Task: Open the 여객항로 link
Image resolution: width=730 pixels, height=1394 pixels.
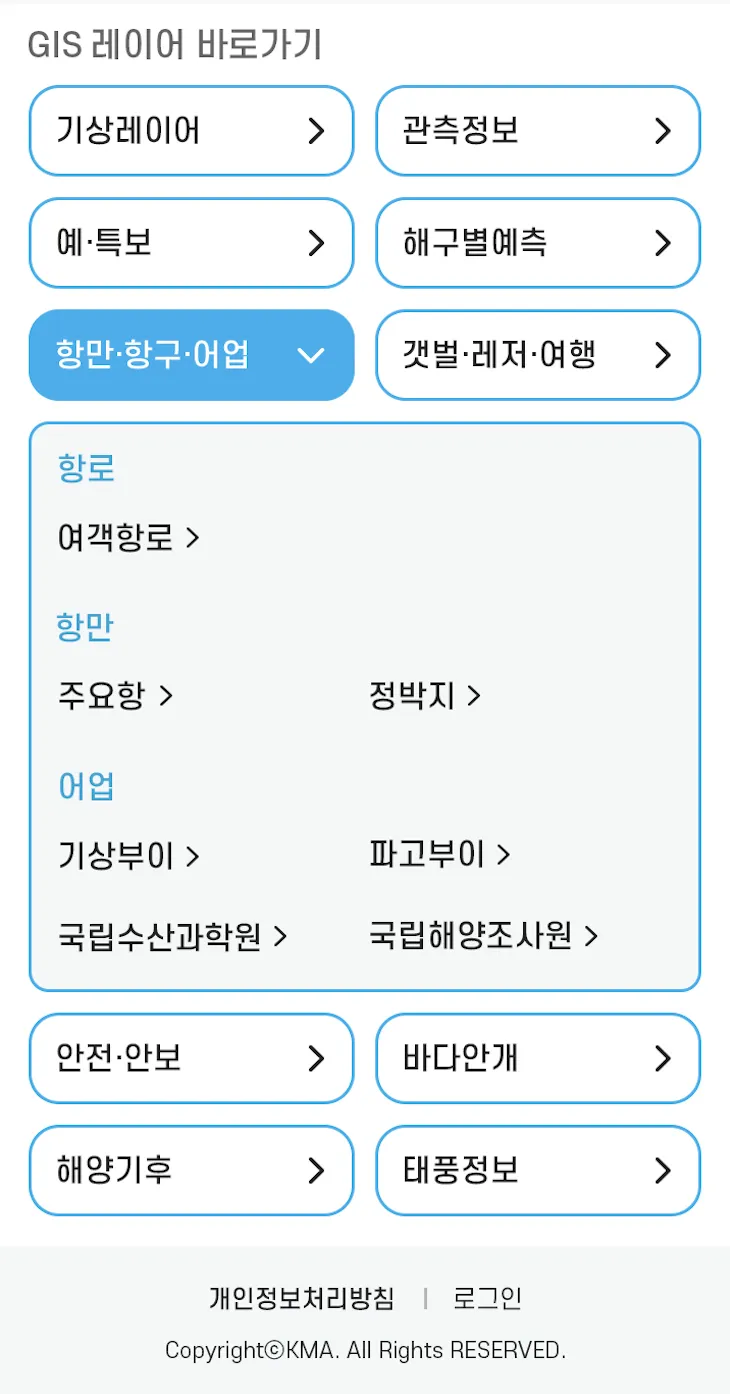Action: pos(129,538)
